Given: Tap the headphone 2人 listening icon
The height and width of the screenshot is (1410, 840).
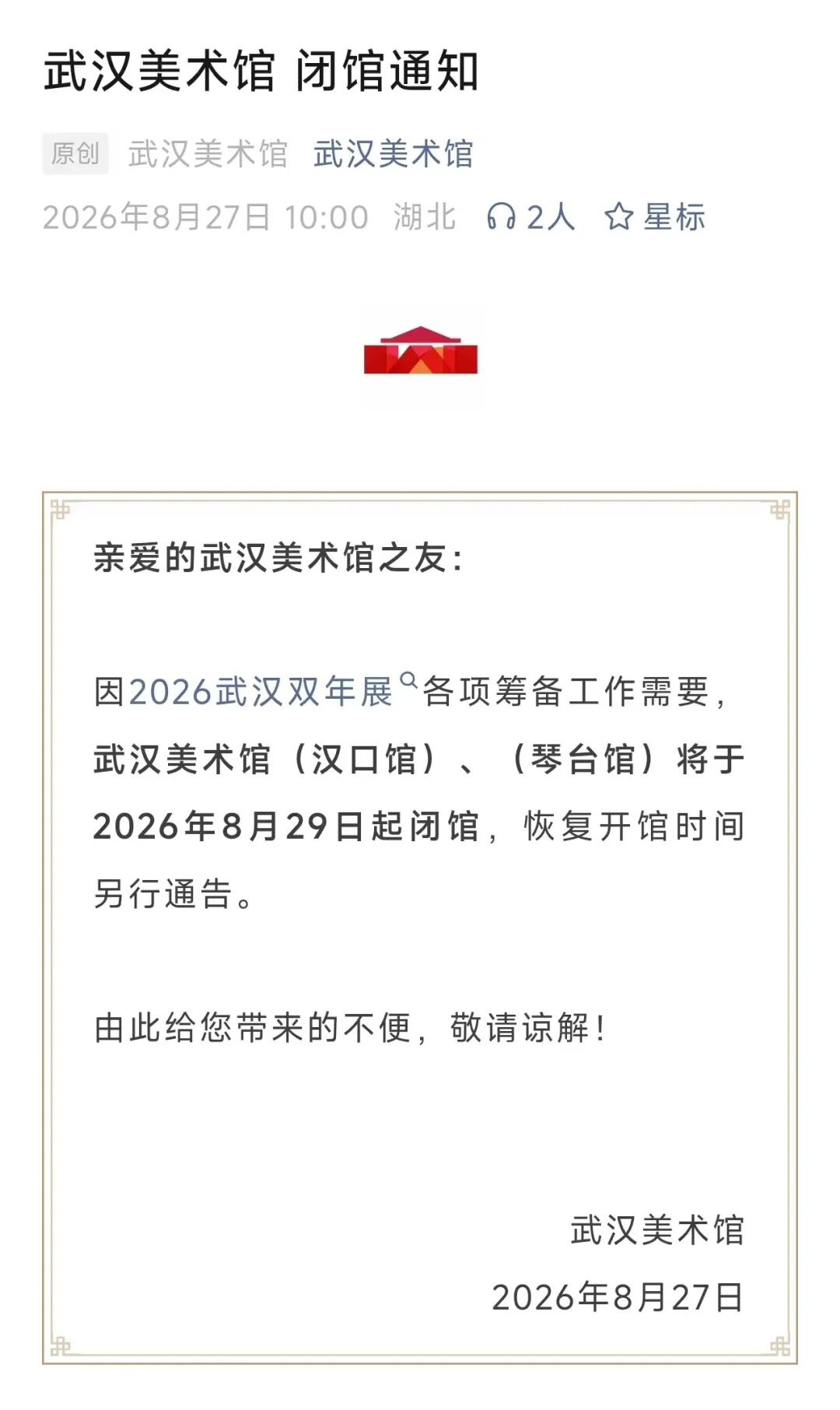Looking at the screenshot, I should pos(531,217).
